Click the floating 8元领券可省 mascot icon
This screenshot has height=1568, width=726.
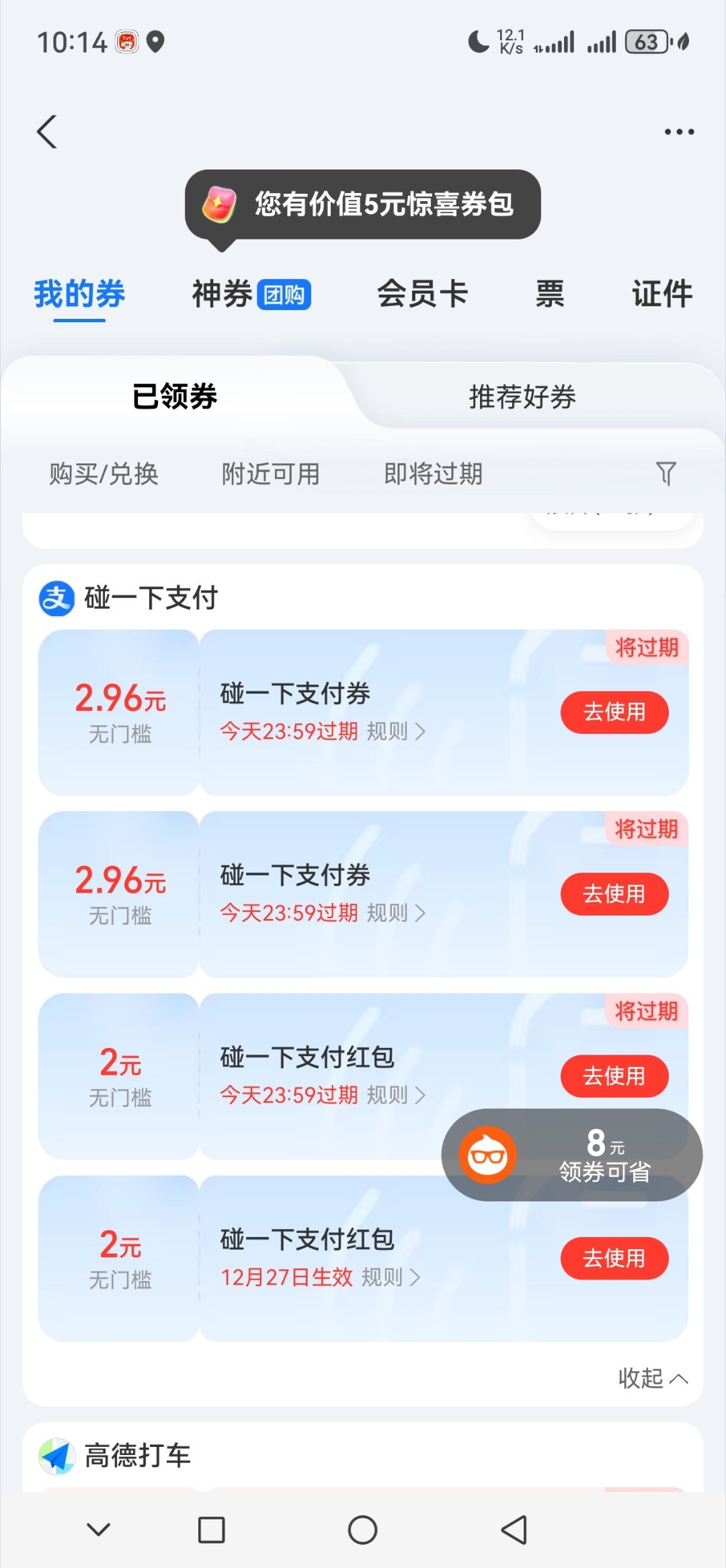(486, 1155)
